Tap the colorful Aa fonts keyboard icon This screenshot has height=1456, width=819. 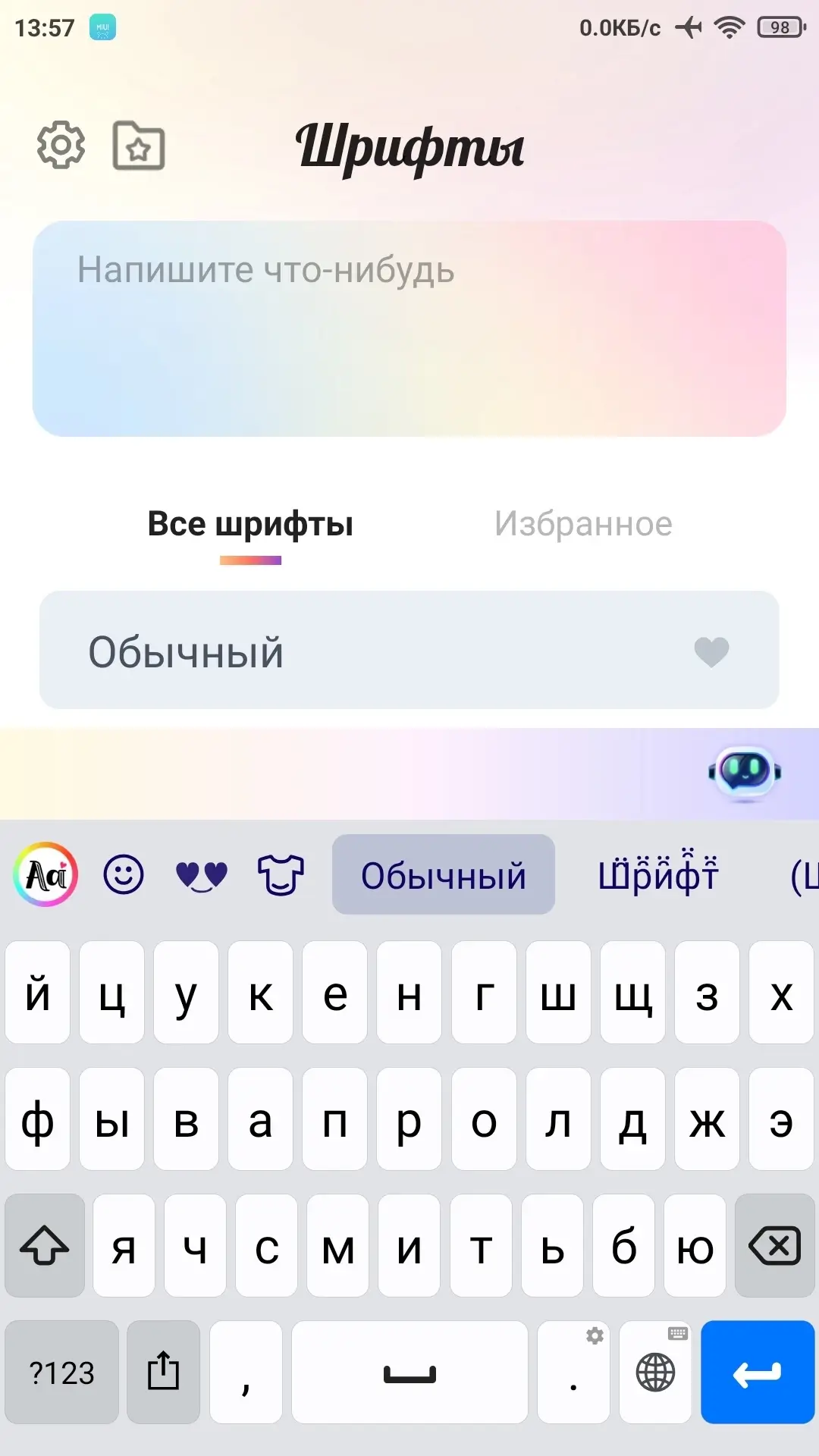pos(46,874)
